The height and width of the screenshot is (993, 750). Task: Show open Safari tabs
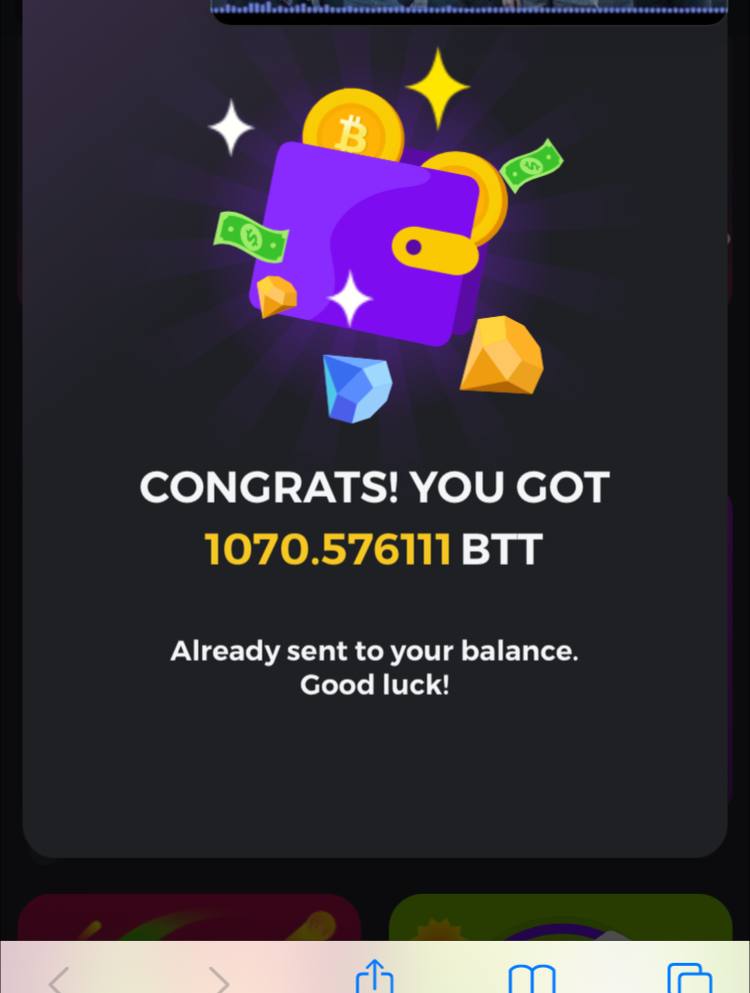pos(689,979)
